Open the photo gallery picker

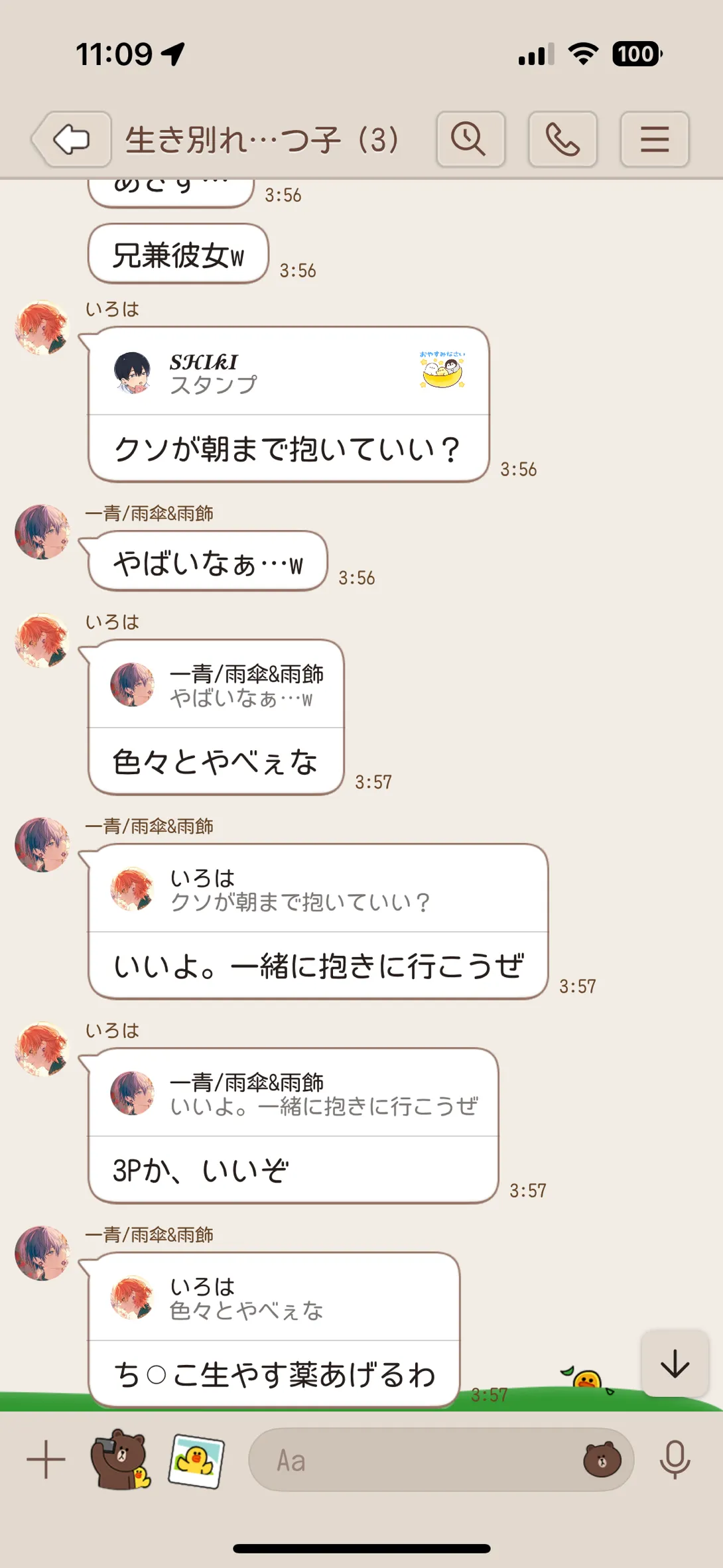click(x=196, y=1461)
